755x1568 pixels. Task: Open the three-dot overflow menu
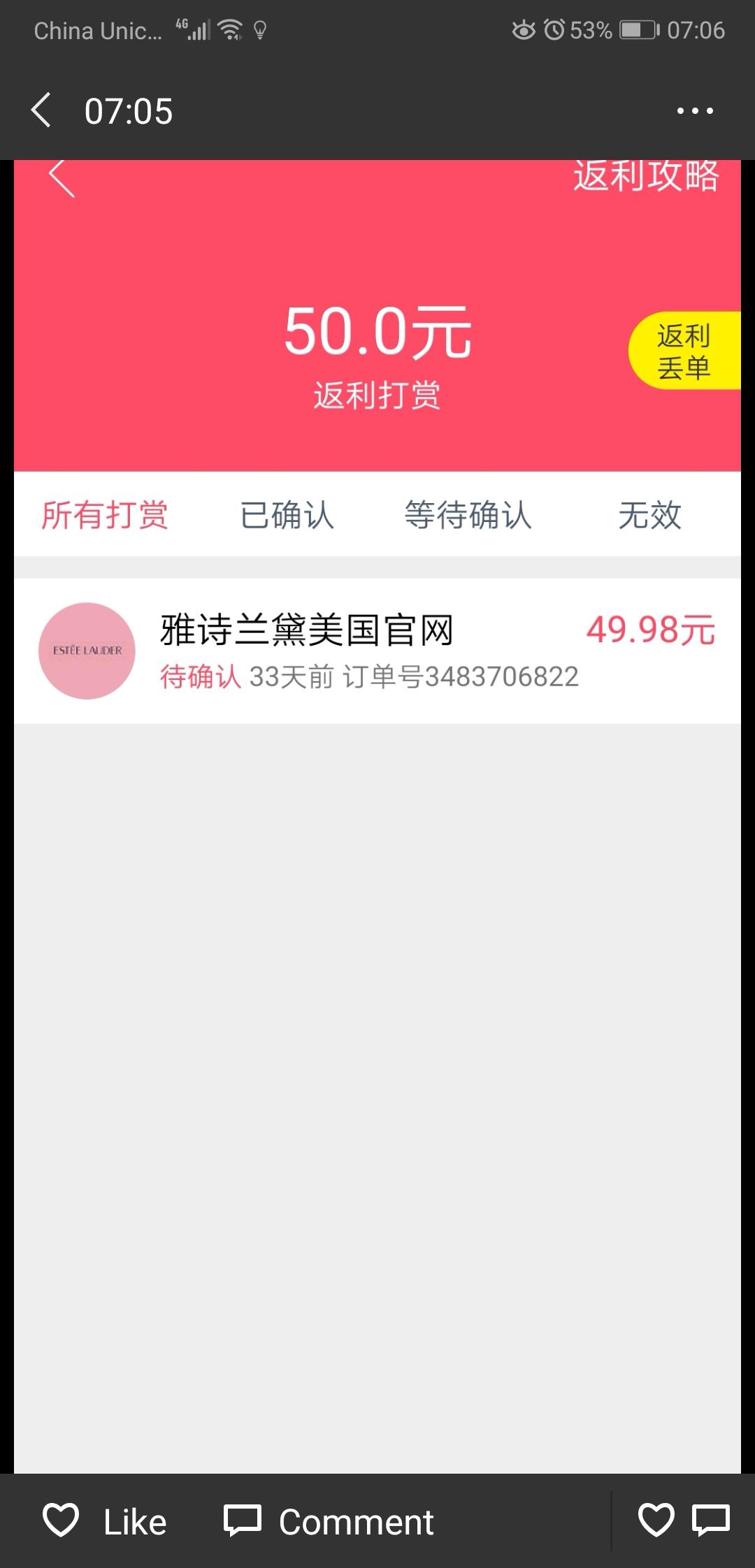coord(694,110)
